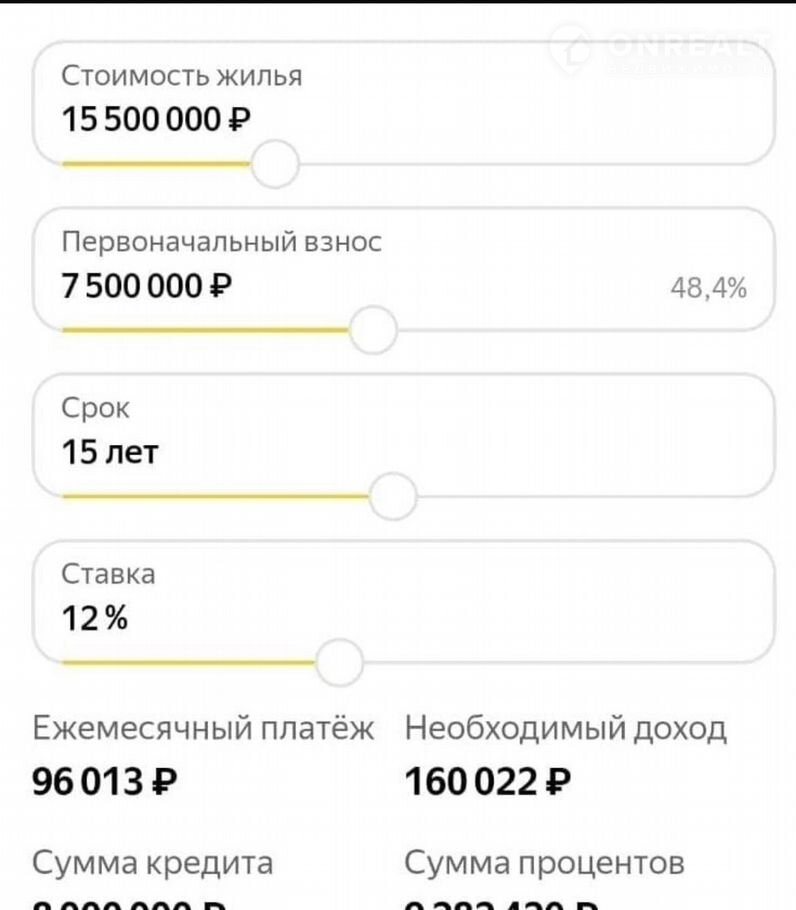Tap the Стоимость жилья slider handle

[x=275, y=164]
